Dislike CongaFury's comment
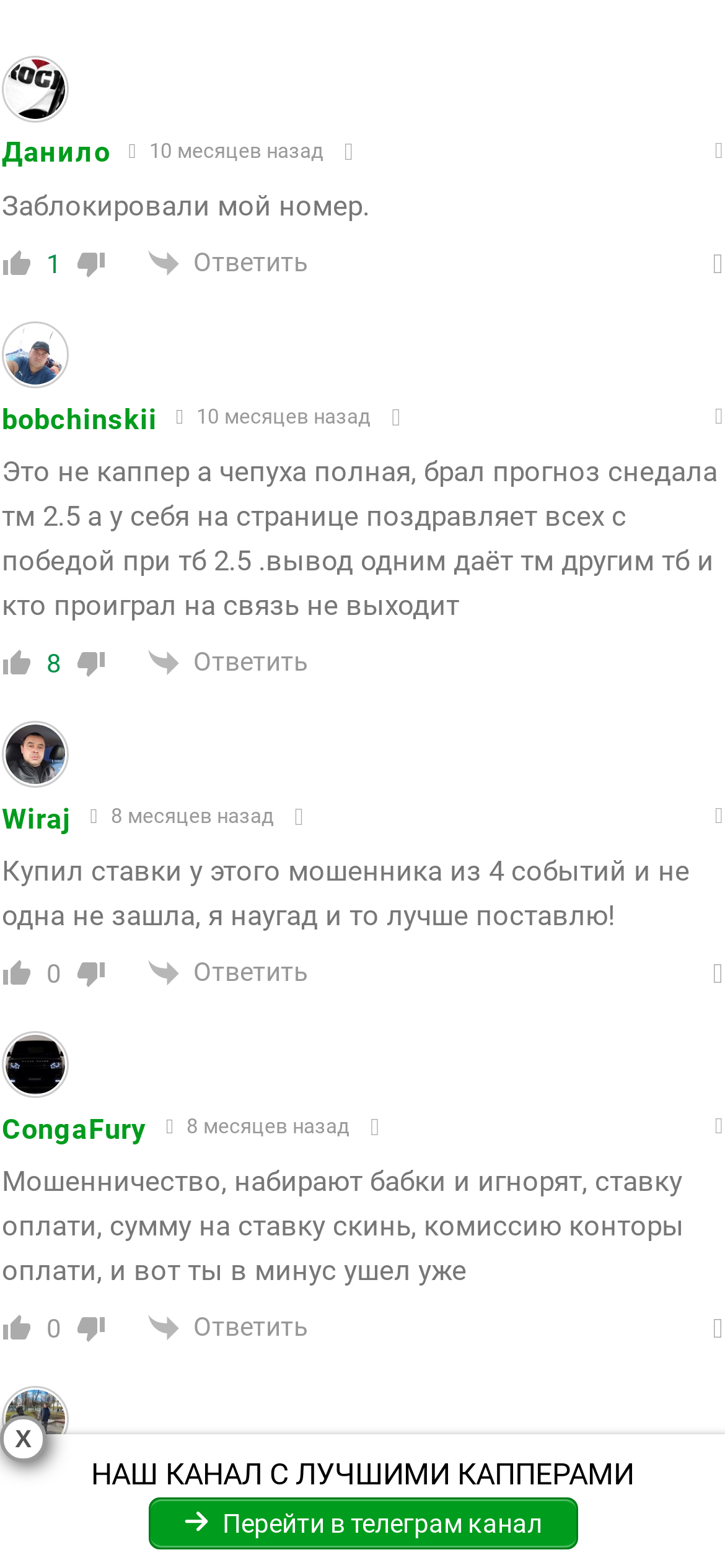Viewport: 725px width, 1568px height. (91, 1328)
